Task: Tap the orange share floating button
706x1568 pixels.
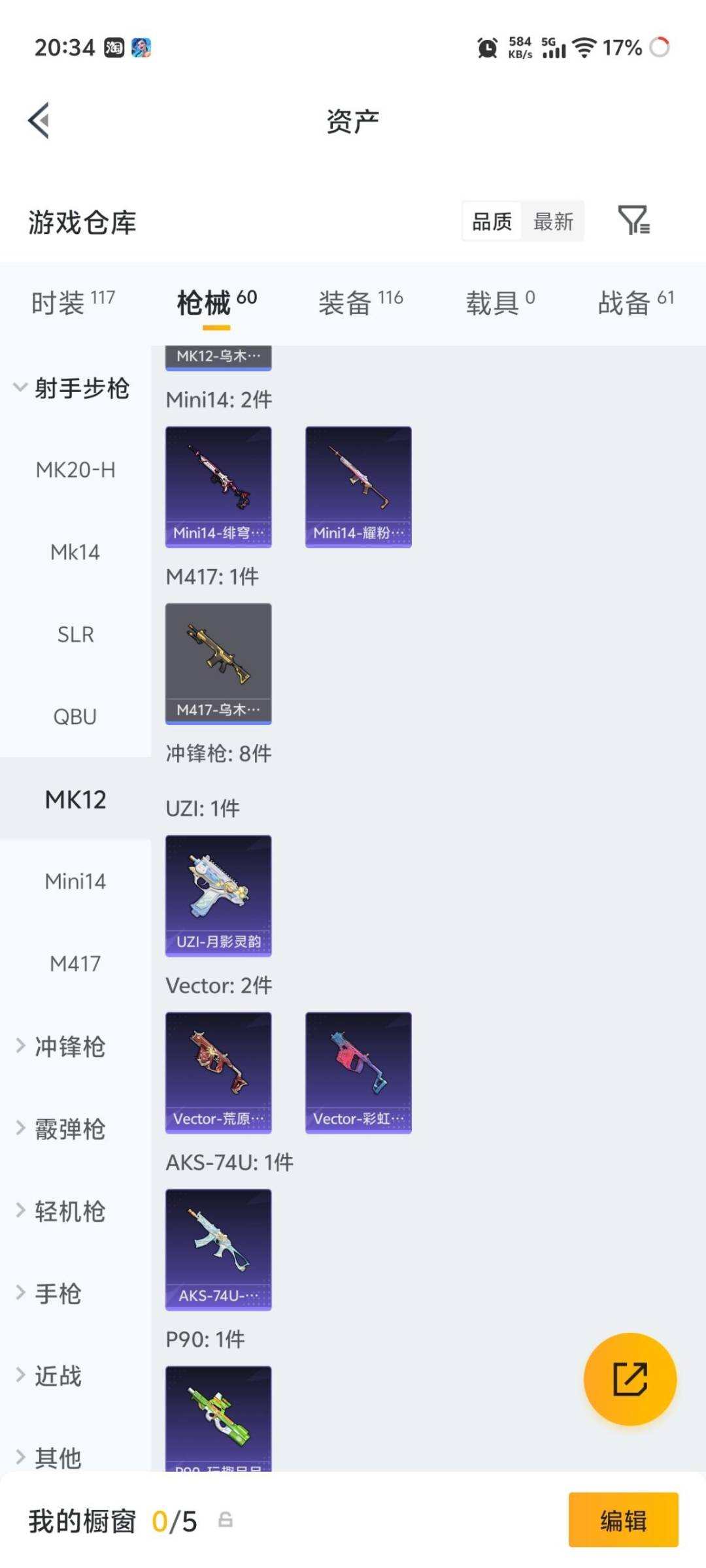Action: [x=630, y=1379]
